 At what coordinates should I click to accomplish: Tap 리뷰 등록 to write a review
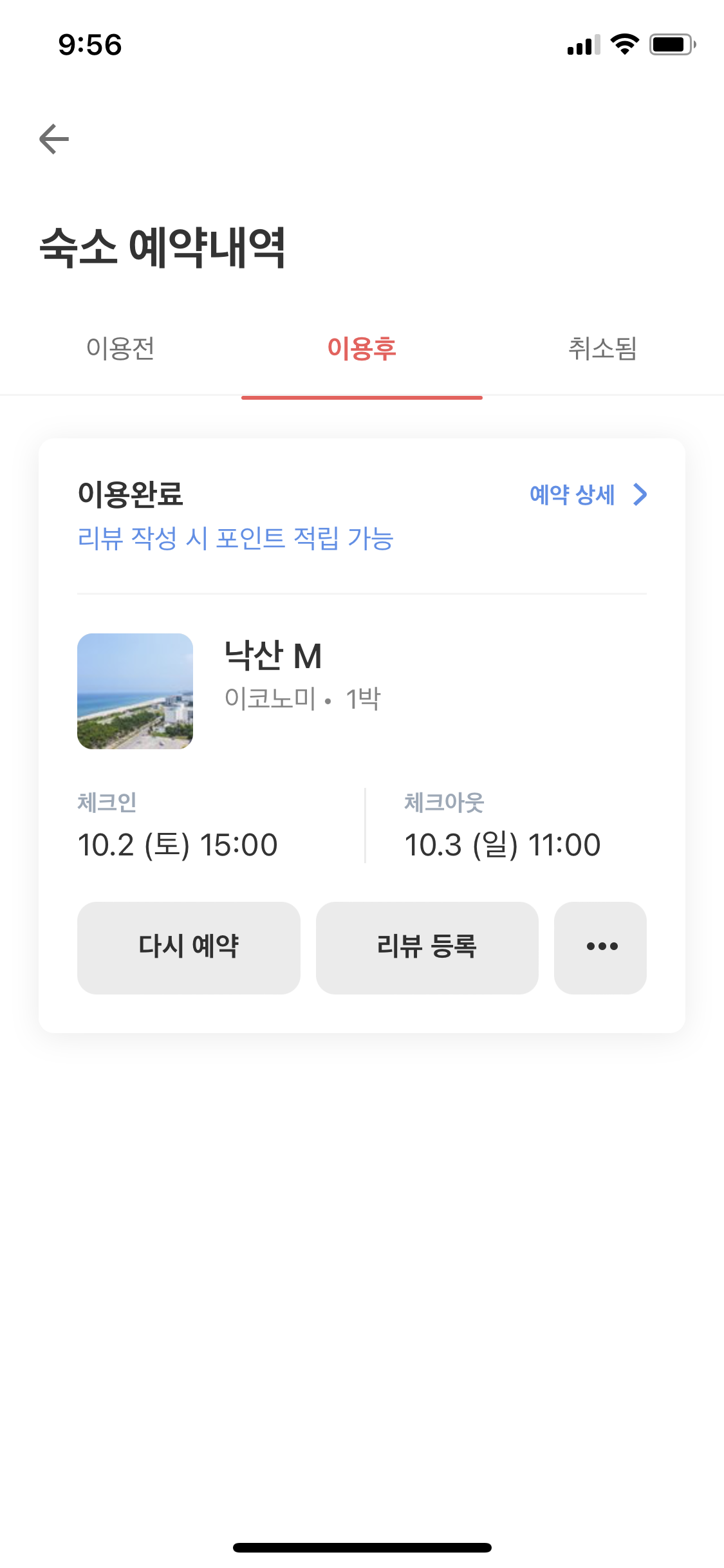[427, 947]
